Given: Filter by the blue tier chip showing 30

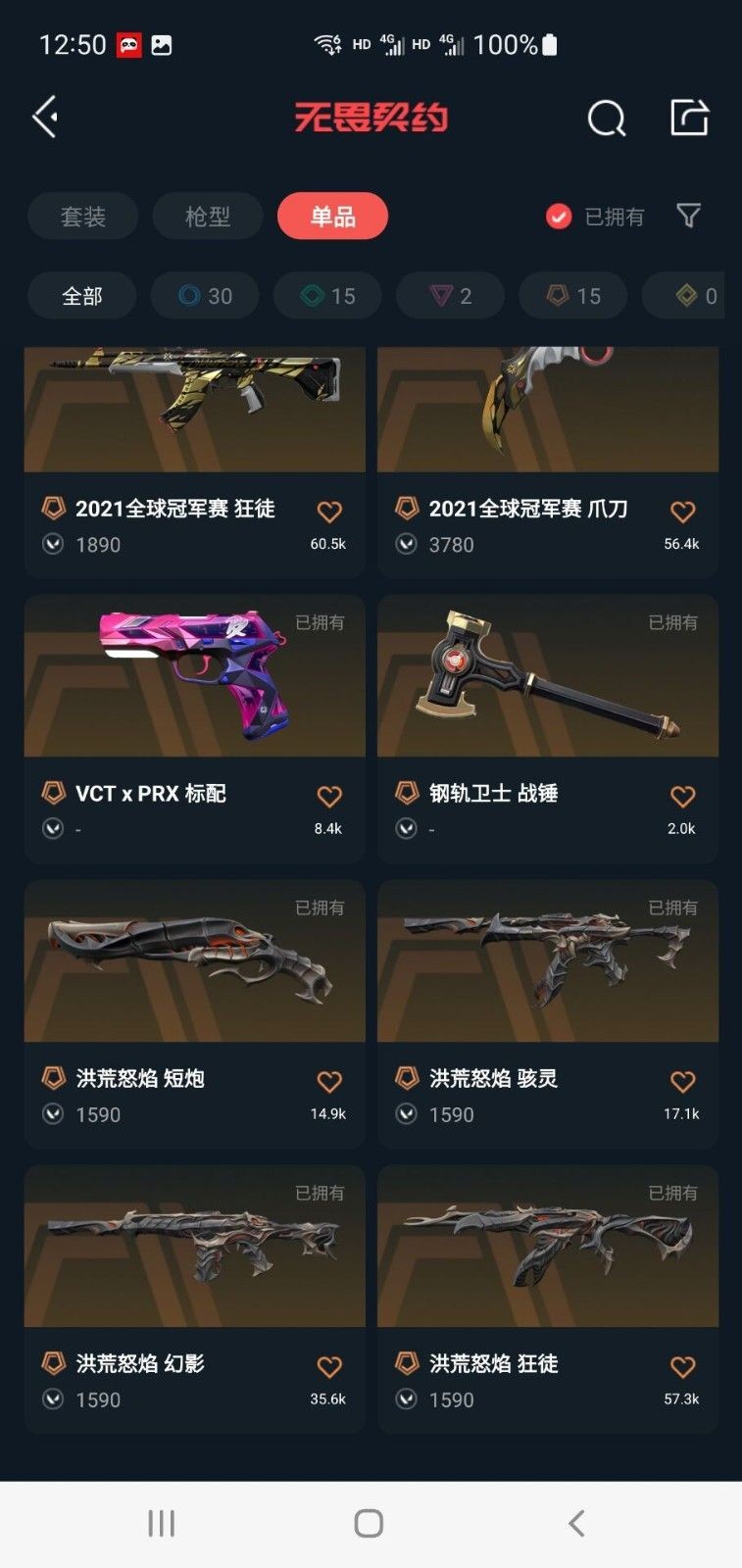Looking at the screenshot, I should pyautogui.click(x=205, y=296).
